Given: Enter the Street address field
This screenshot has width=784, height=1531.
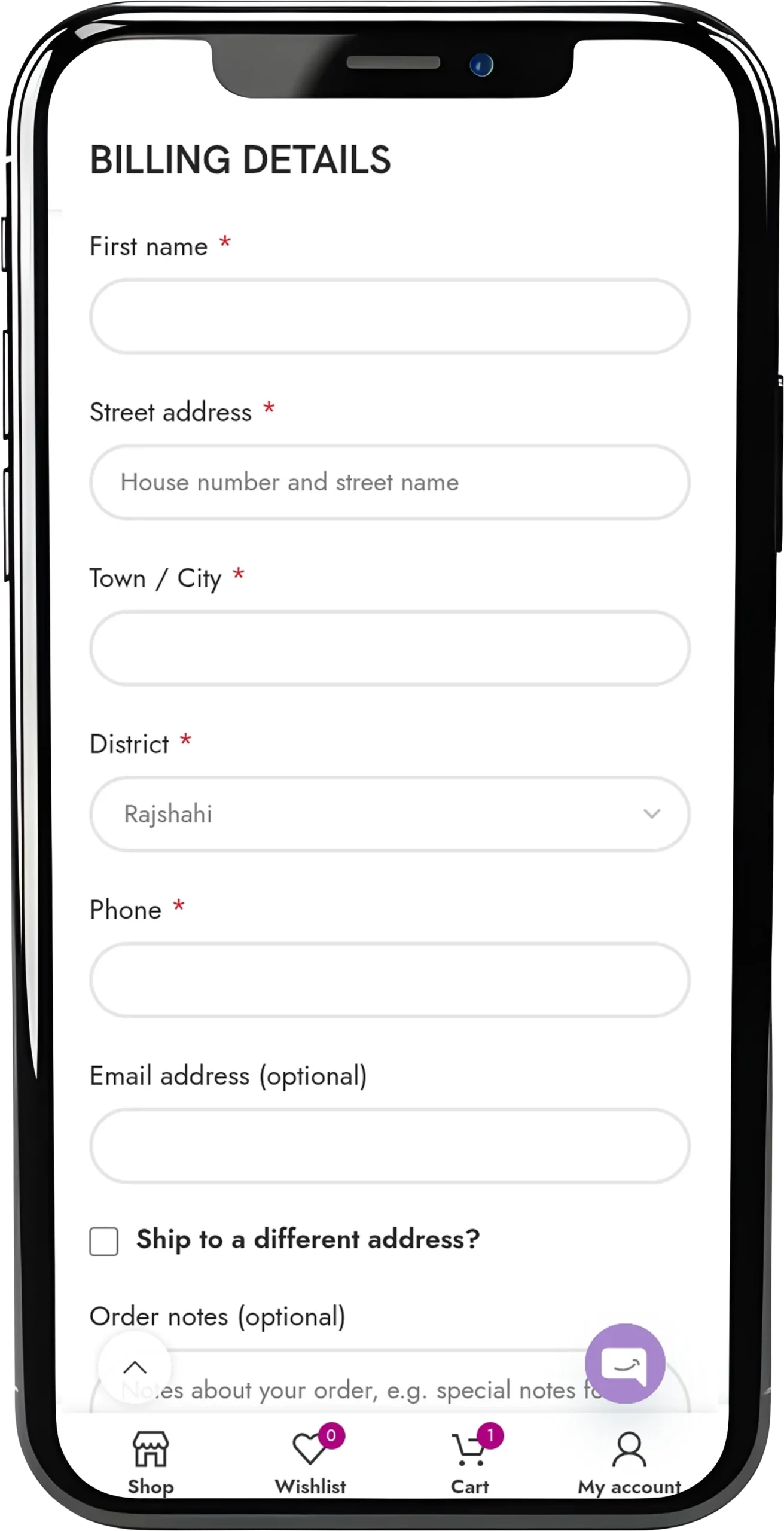Looking at the screenshot, I should [390, 482].
